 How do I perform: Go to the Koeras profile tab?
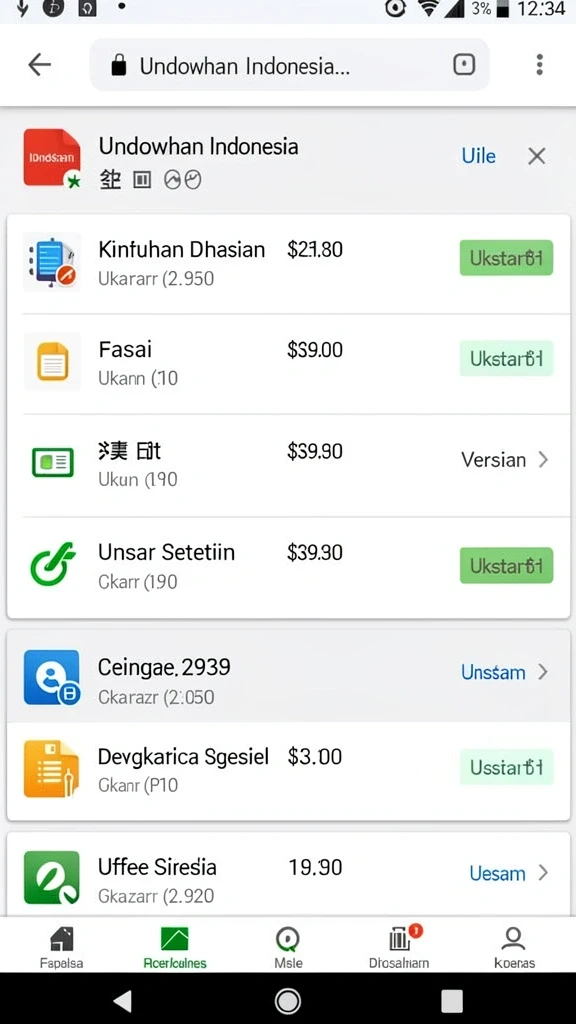[514, 947]
